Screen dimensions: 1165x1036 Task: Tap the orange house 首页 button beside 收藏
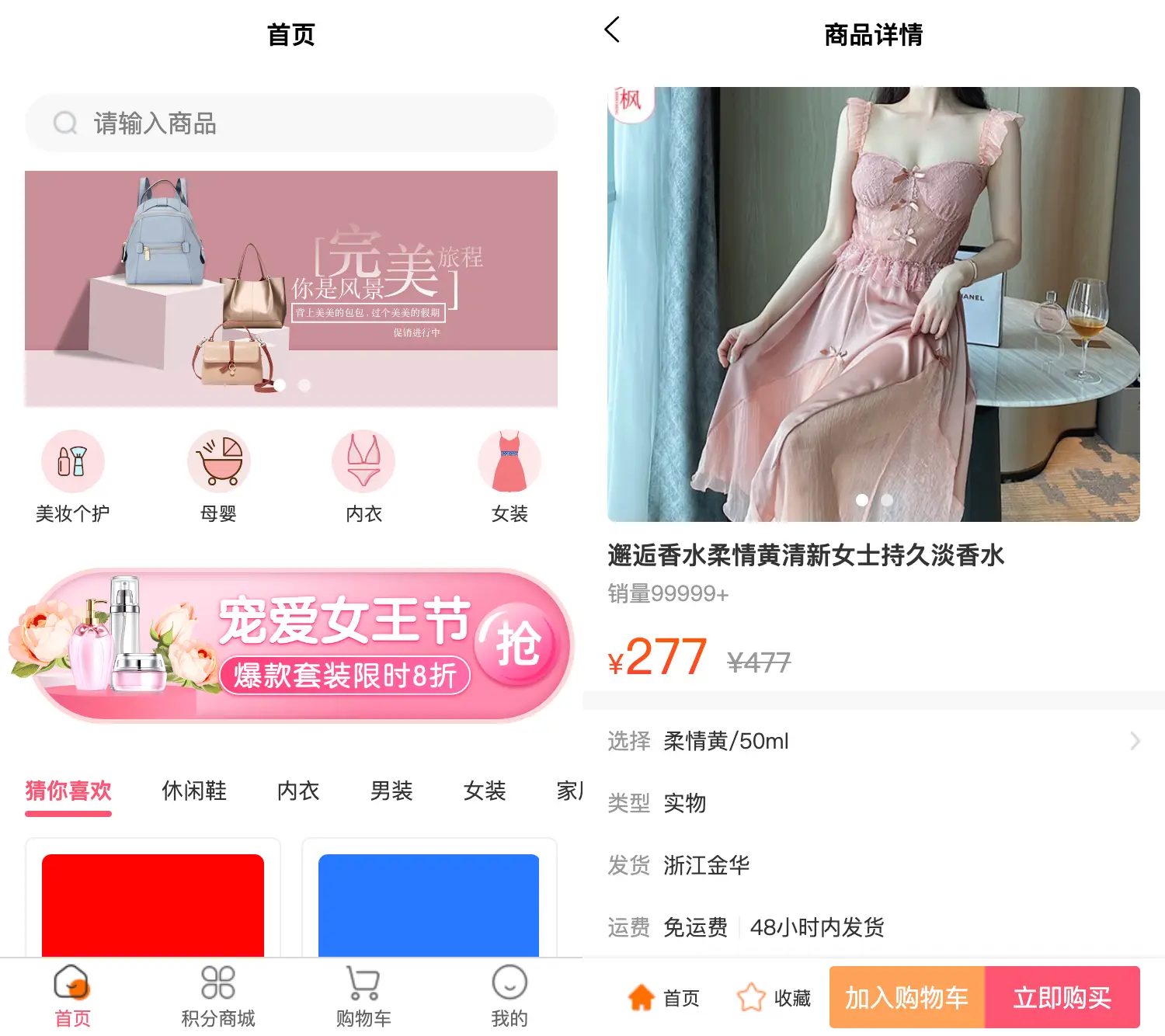664,997
